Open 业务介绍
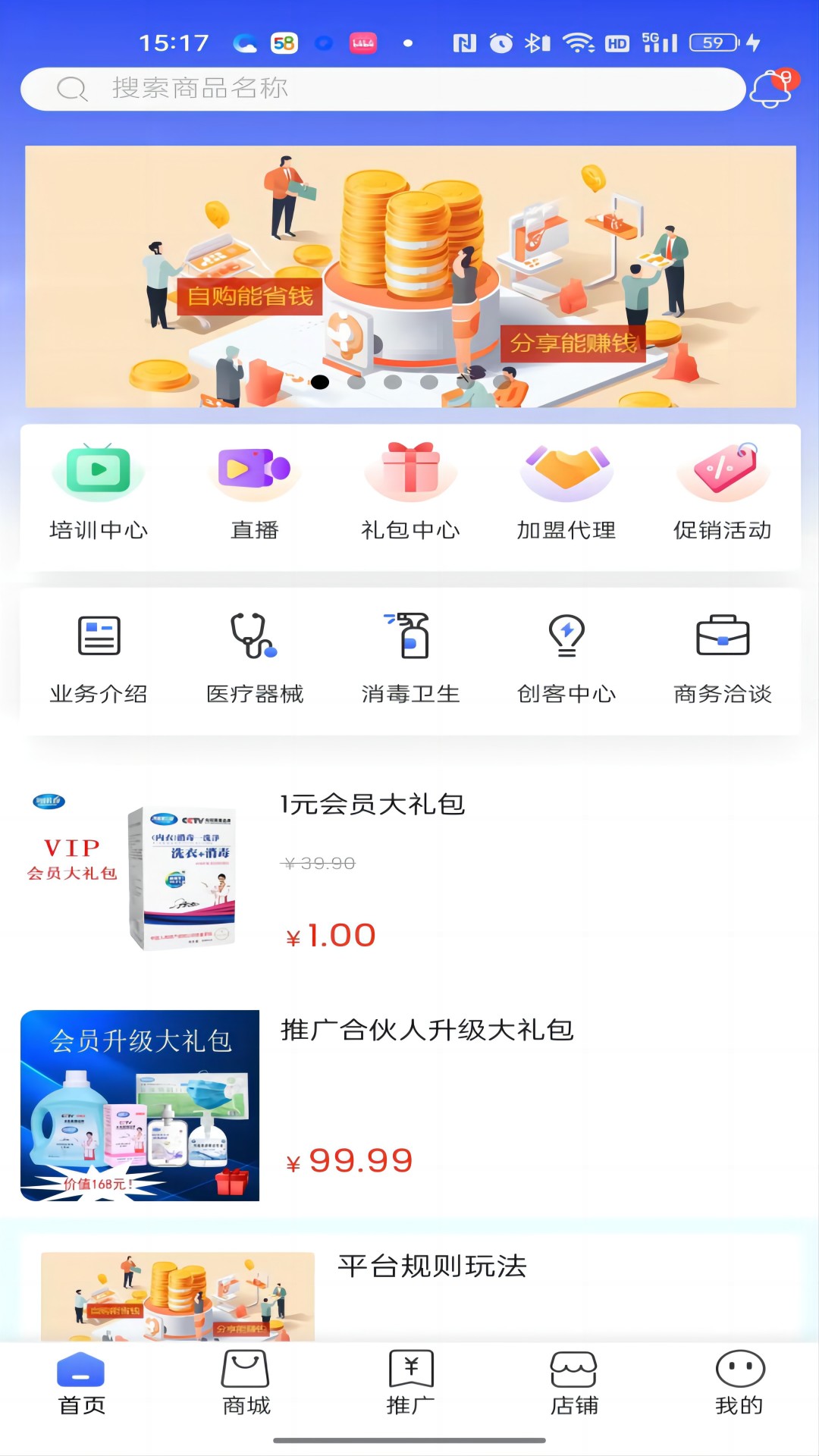Viewport: 819px width, 1456px height. [x=99, y=657]
